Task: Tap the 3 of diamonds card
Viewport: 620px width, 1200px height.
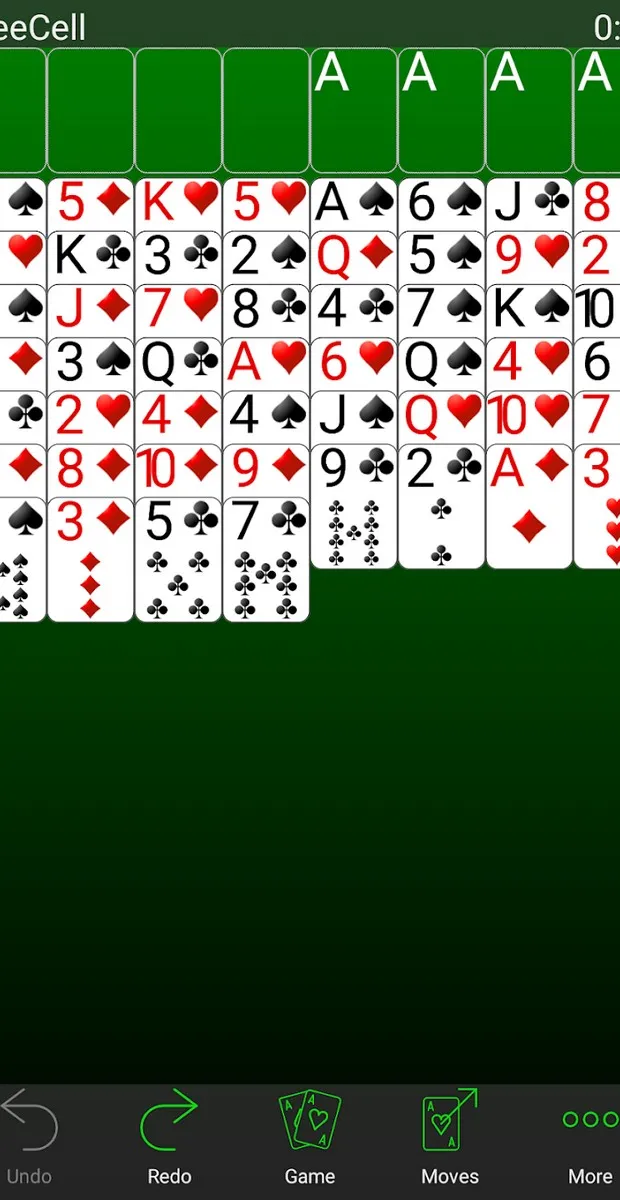Action: coord(90,560)
